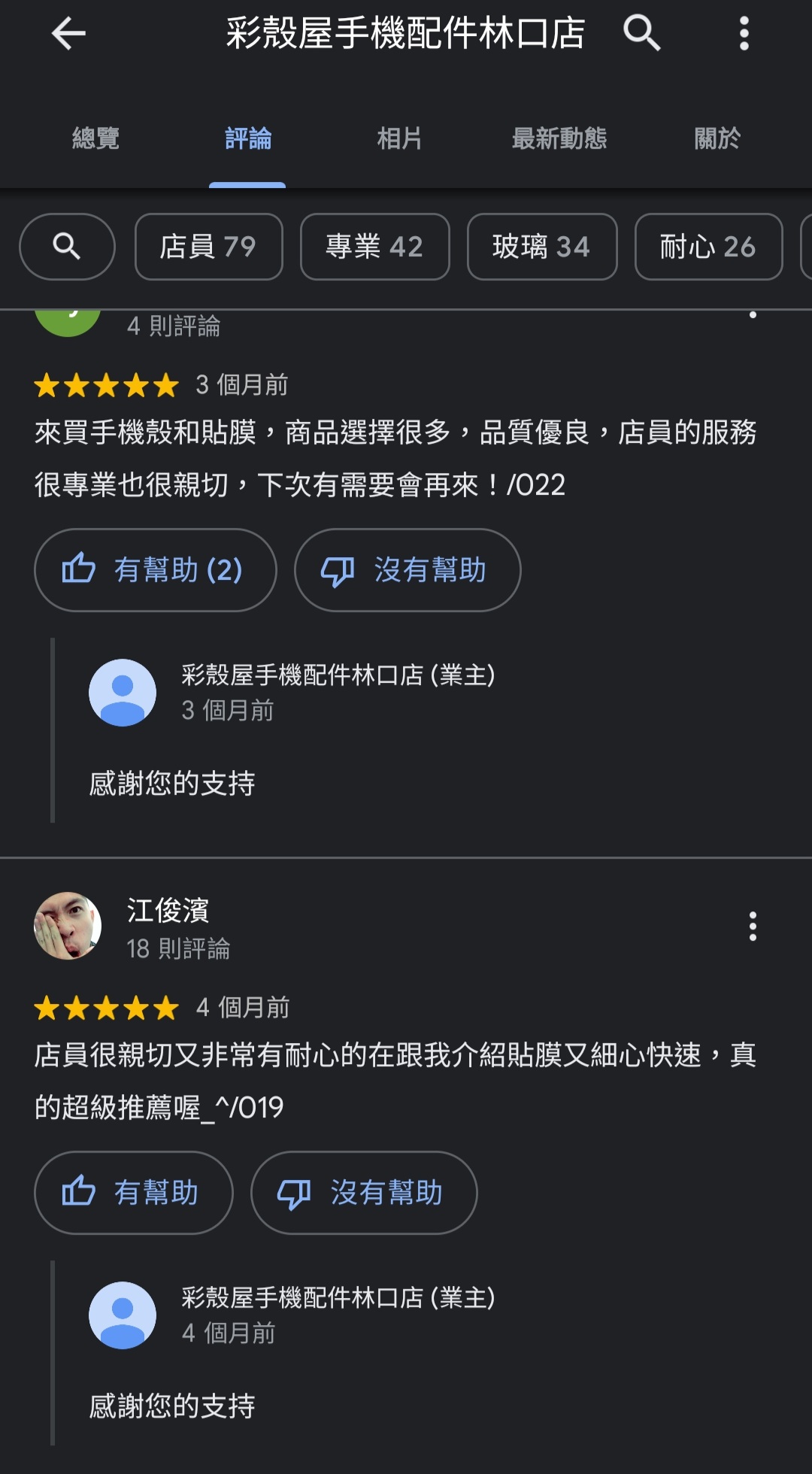Go back using the top arrow
This screenshot has width=812, height=1474.
tap(68, 34)
